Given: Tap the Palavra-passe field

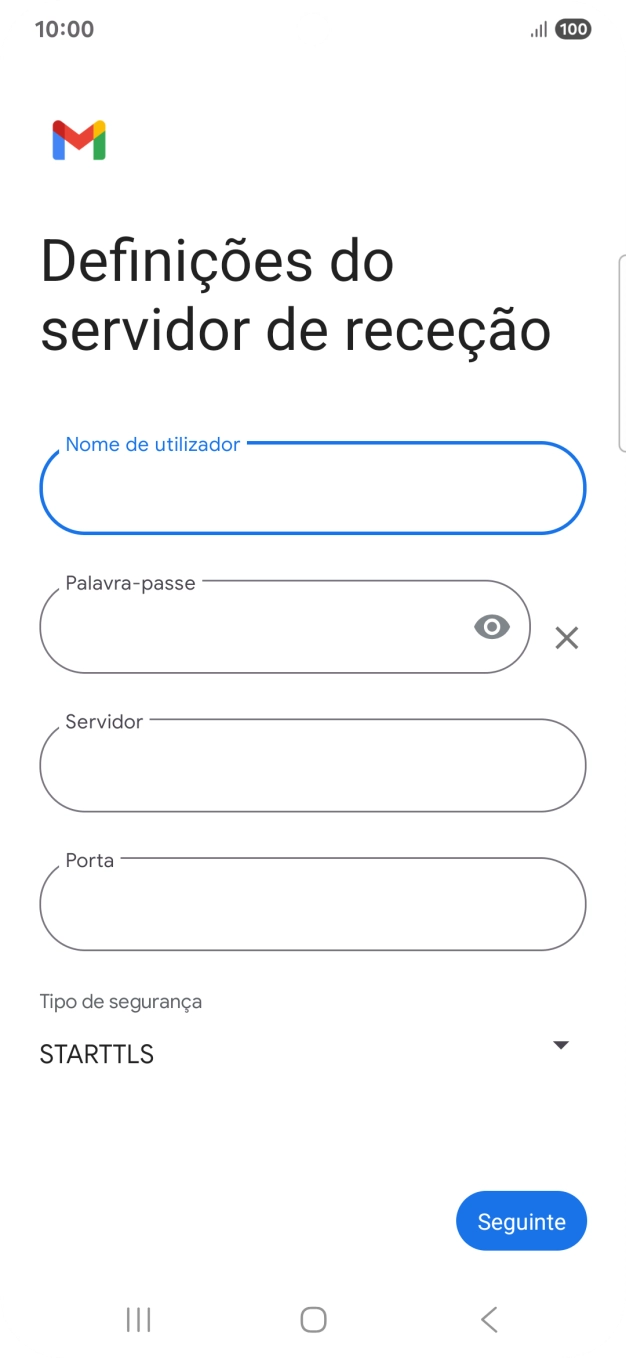Looking at the screenshot, I should pyautogui.click(x=250, y=628).
